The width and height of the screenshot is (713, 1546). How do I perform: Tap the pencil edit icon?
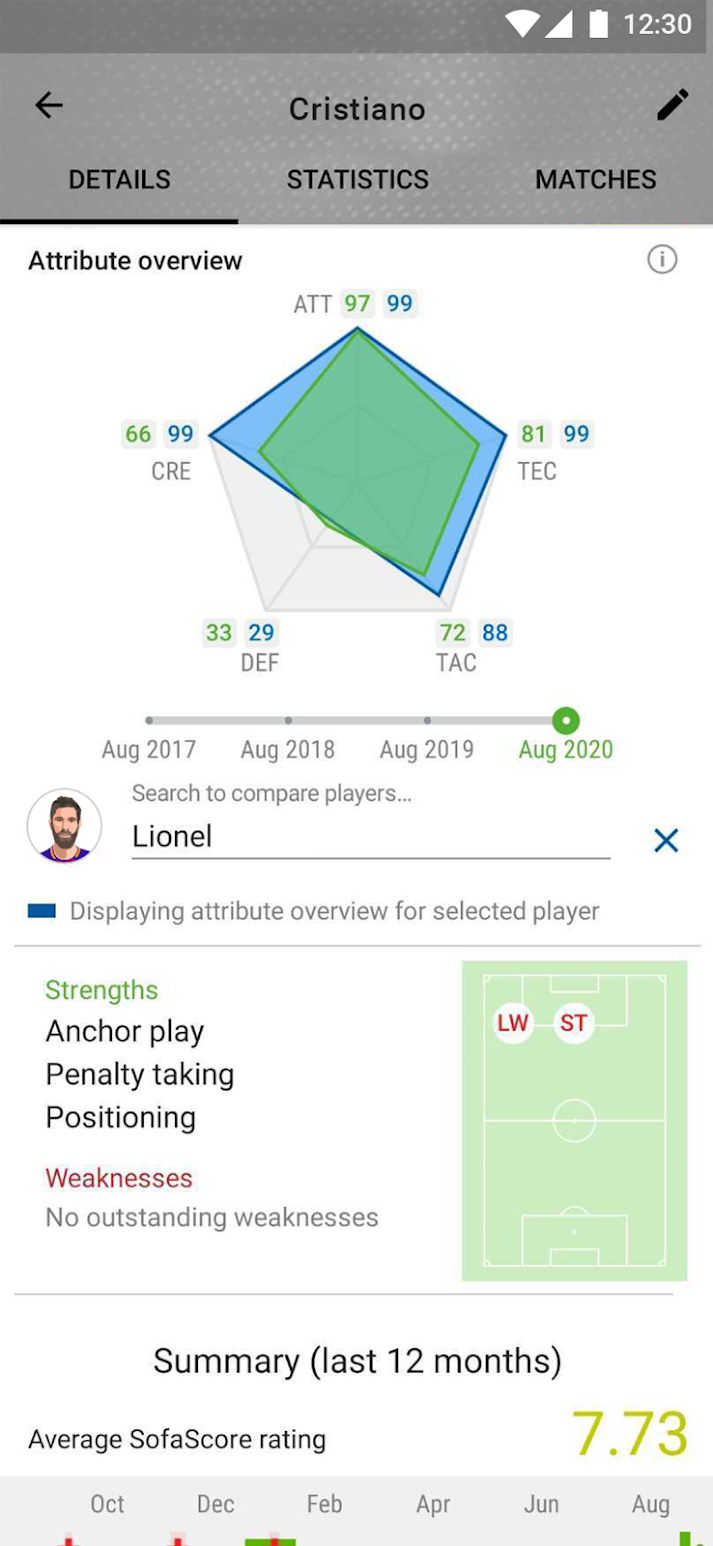tap(673, 105)
